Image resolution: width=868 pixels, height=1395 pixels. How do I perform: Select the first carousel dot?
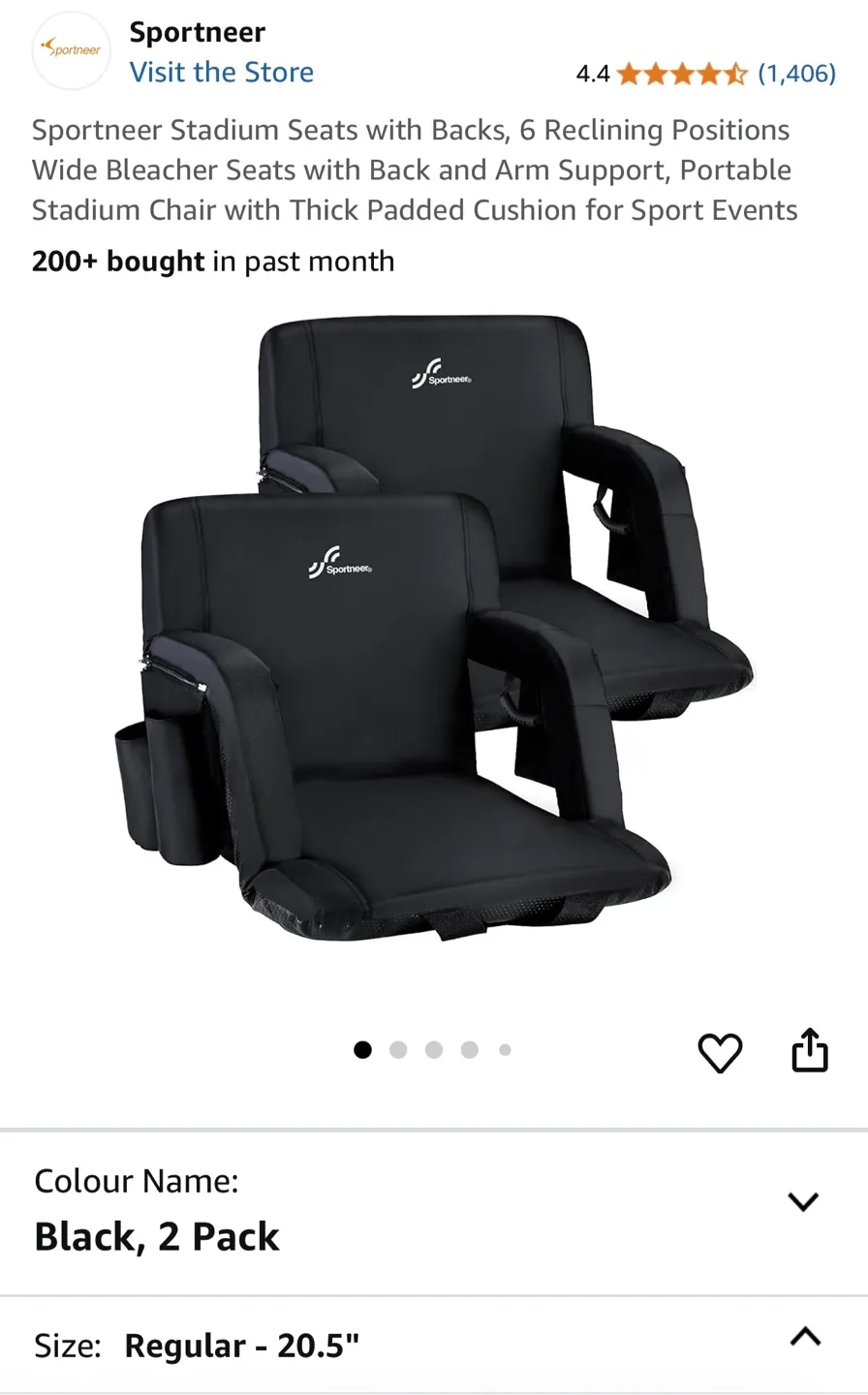coord(362,1049)
